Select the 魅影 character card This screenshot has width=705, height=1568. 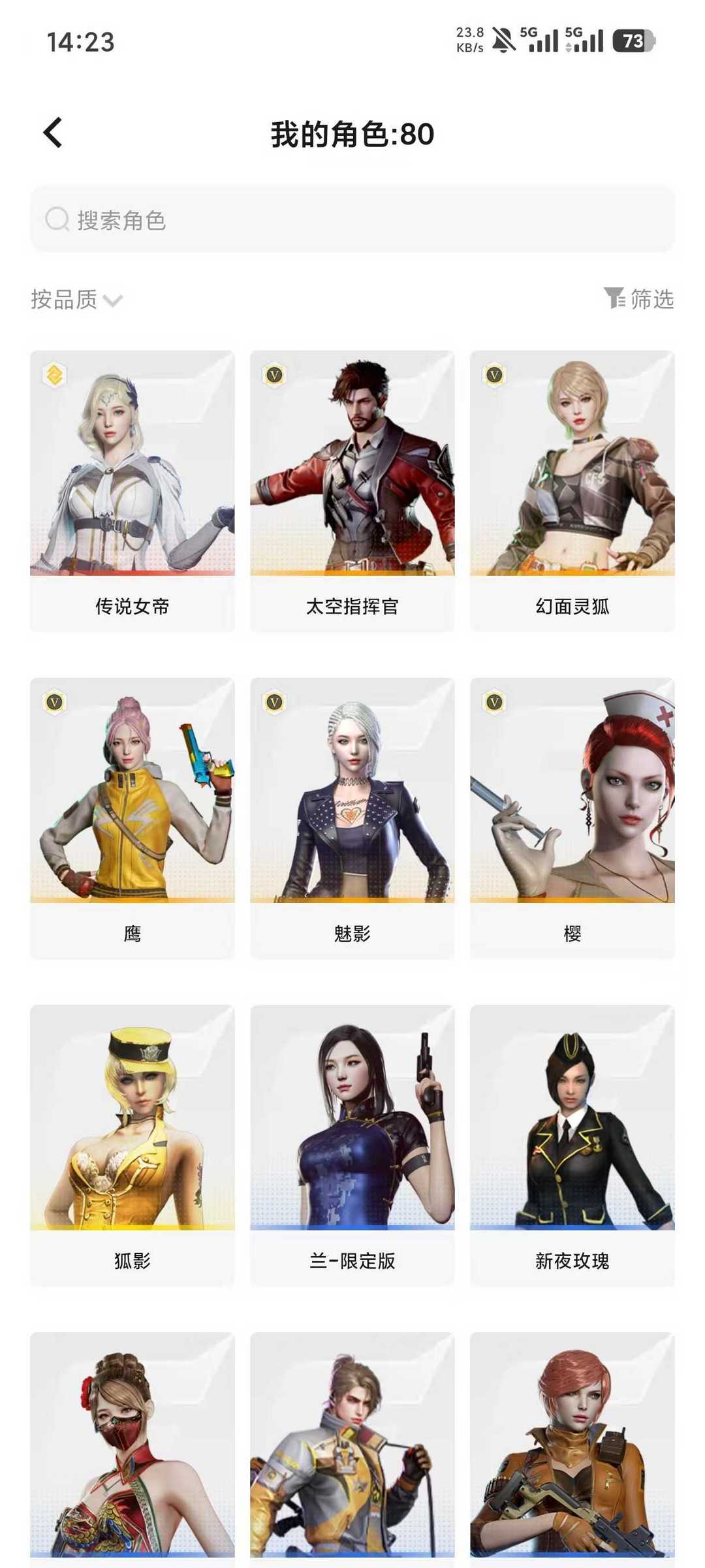[x=352, y=816]
